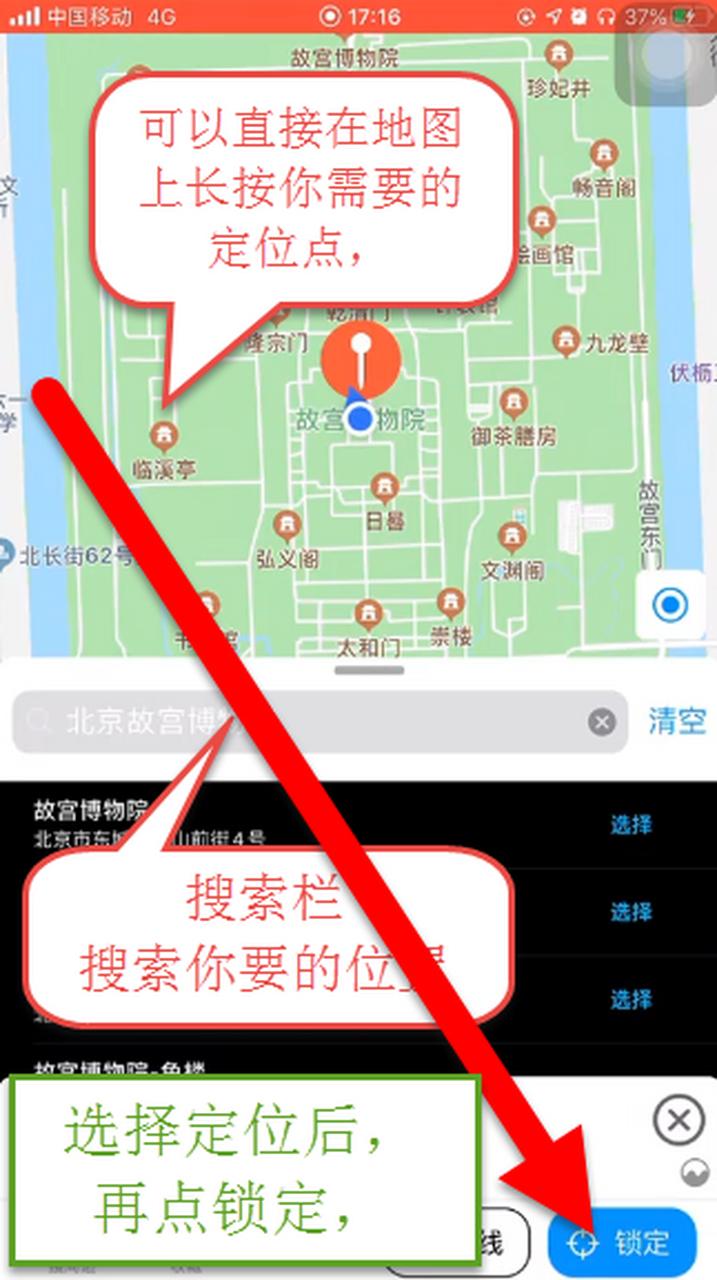Close the bottom panel with the X
The height and width of the screenshot is (1280, 717).
pos(679,1121)
